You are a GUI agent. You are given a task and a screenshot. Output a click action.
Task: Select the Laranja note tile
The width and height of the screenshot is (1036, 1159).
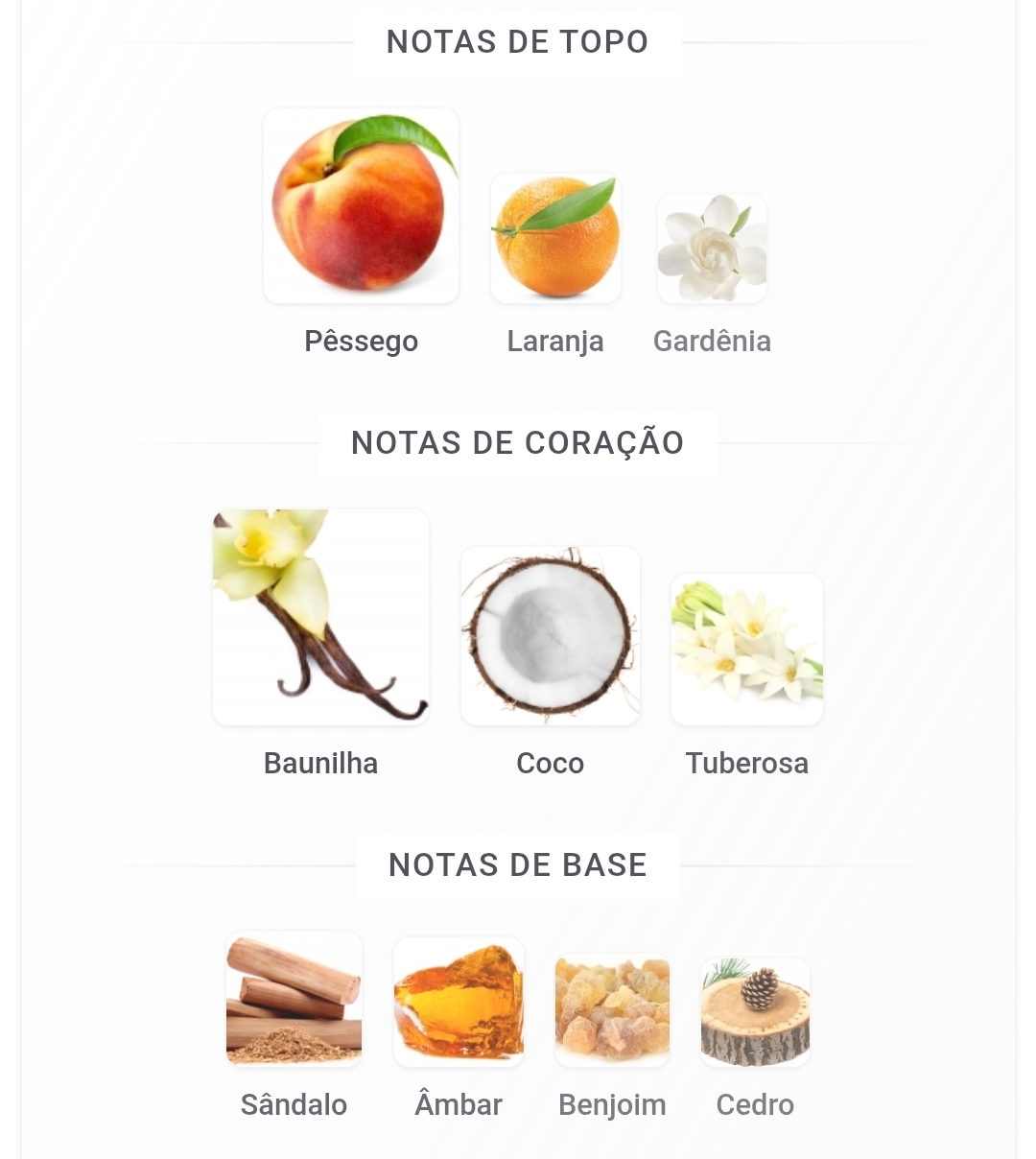point(555,238)
